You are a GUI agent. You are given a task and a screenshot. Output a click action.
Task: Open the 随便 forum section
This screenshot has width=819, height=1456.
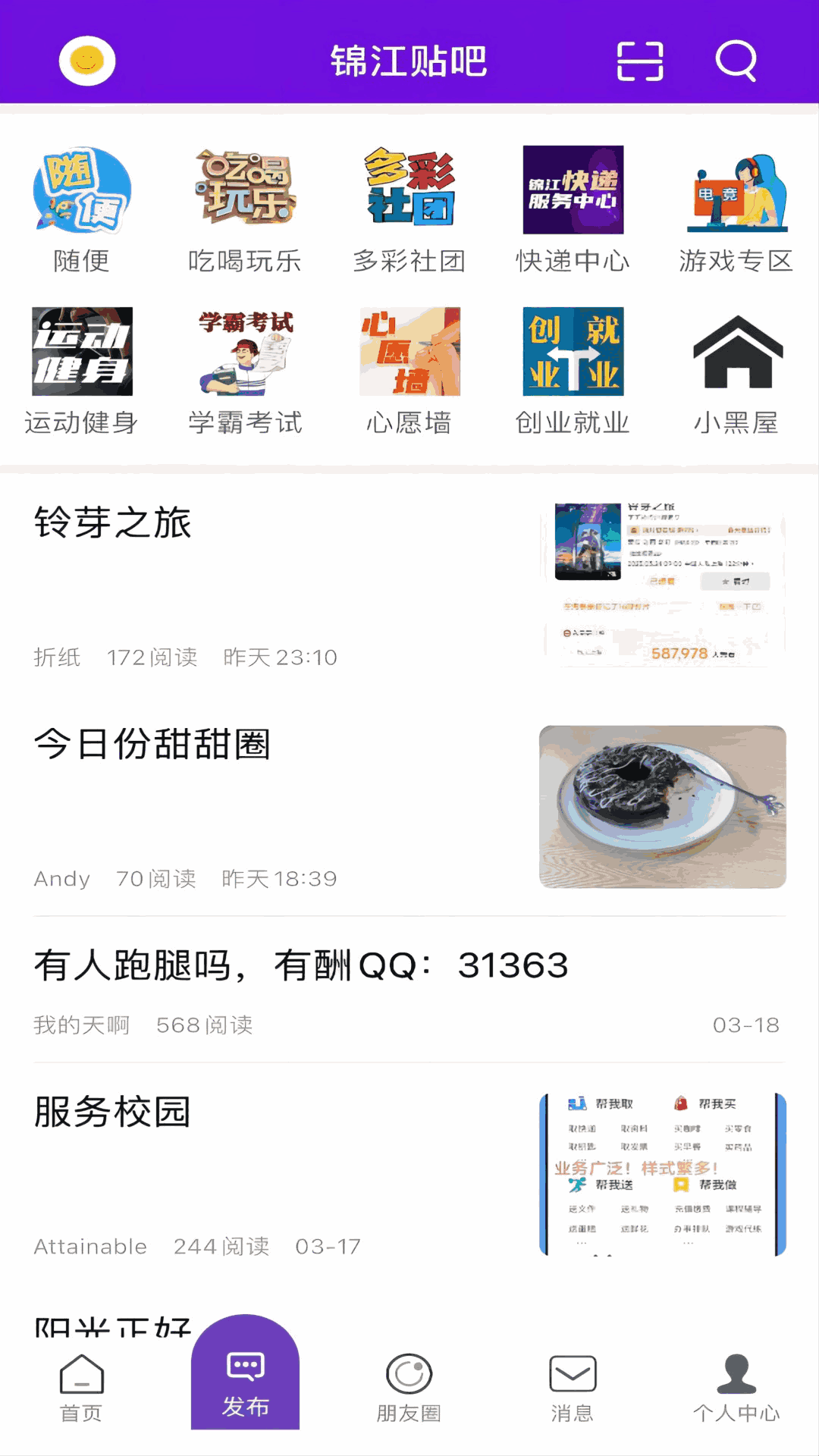point(82,209)
